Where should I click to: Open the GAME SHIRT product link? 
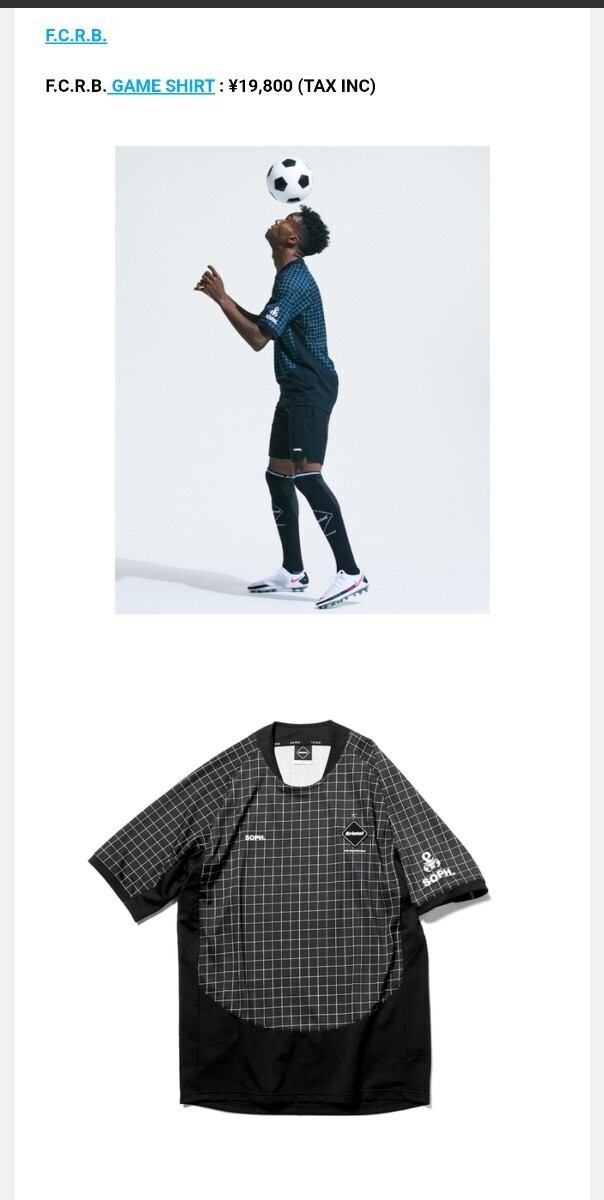(162, 86)
